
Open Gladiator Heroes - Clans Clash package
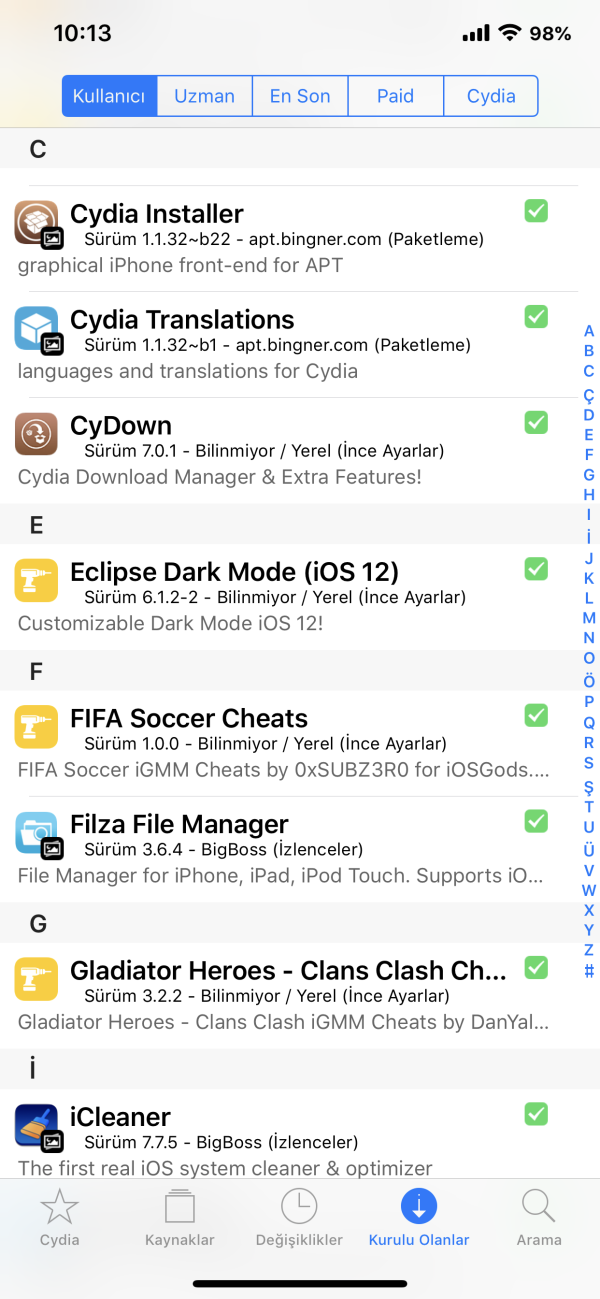[270, 995]
